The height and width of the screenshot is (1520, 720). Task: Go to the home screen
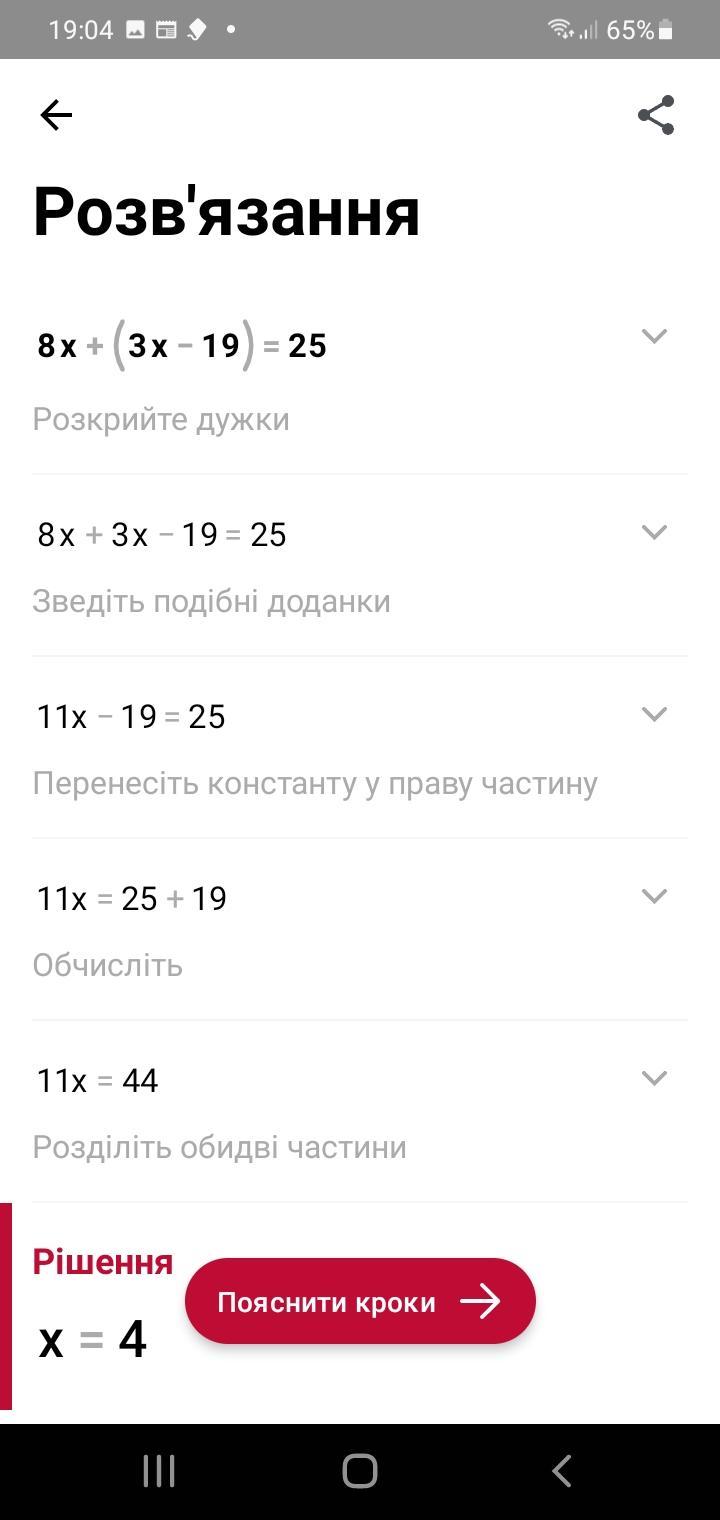point(360,1471)
